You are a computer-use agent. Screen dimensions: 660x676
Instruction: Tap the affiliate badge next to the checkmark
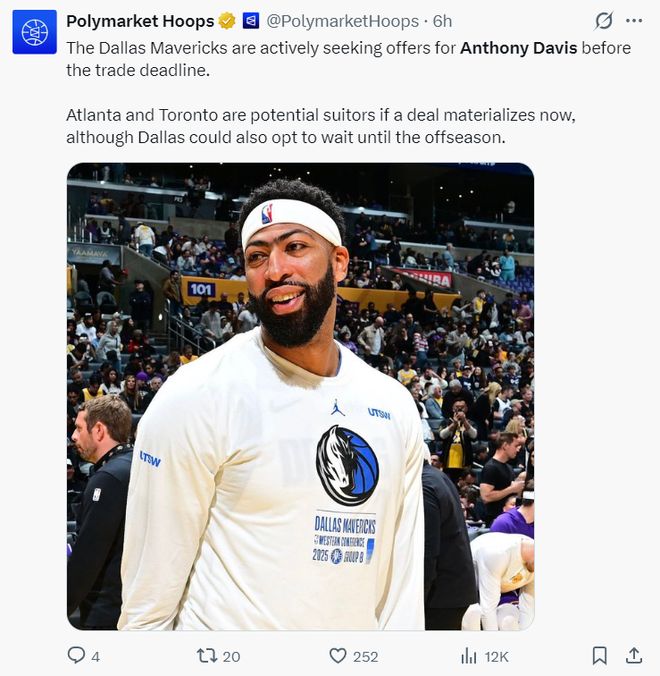(252, 20)
